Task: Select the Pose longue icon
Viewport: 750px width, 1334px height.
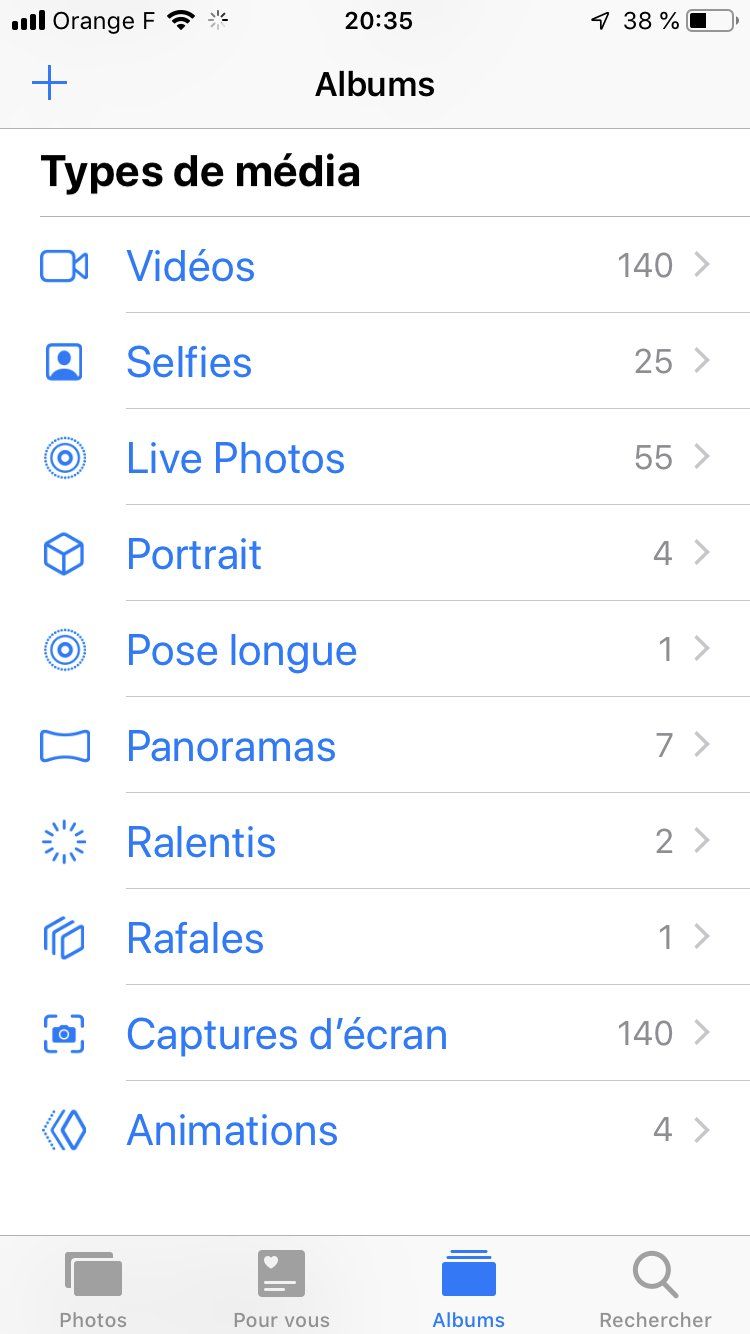Action: 63,649
